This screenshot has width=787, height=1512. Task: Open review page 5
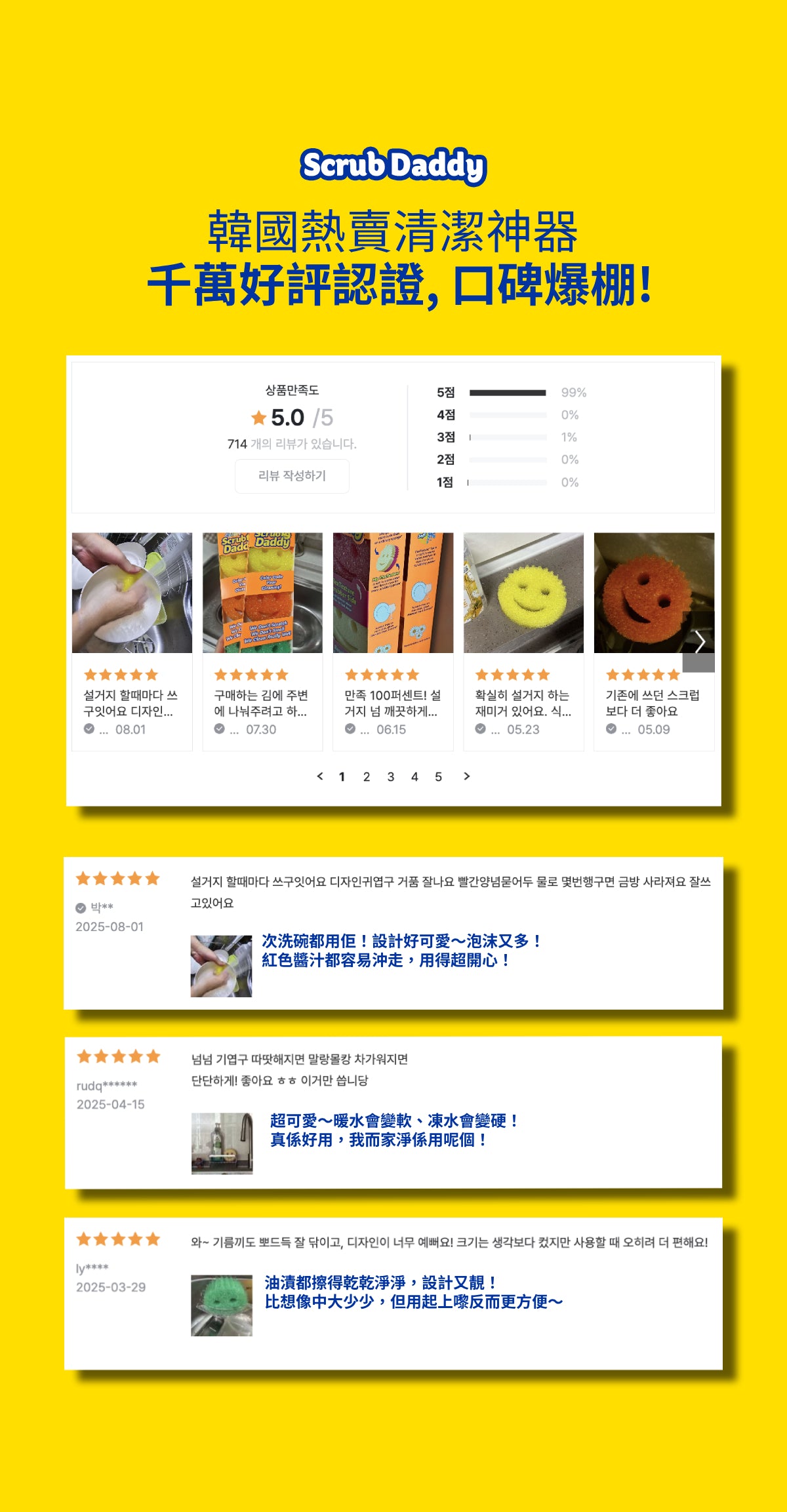(439, 776)
